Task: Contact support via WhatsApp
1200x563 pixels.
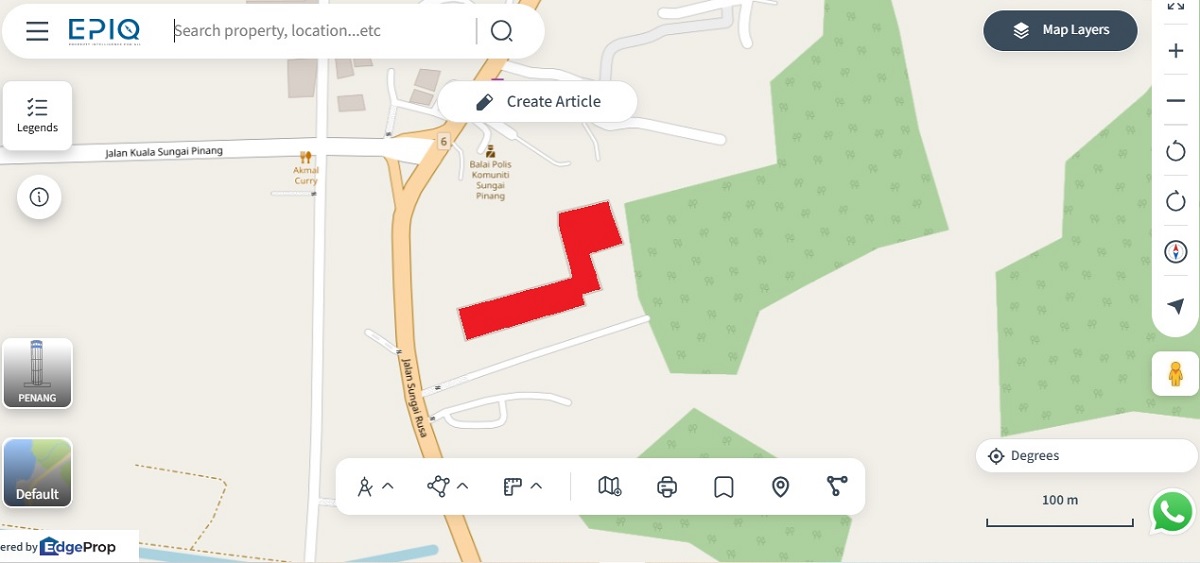Action: tap(1172, 512)
